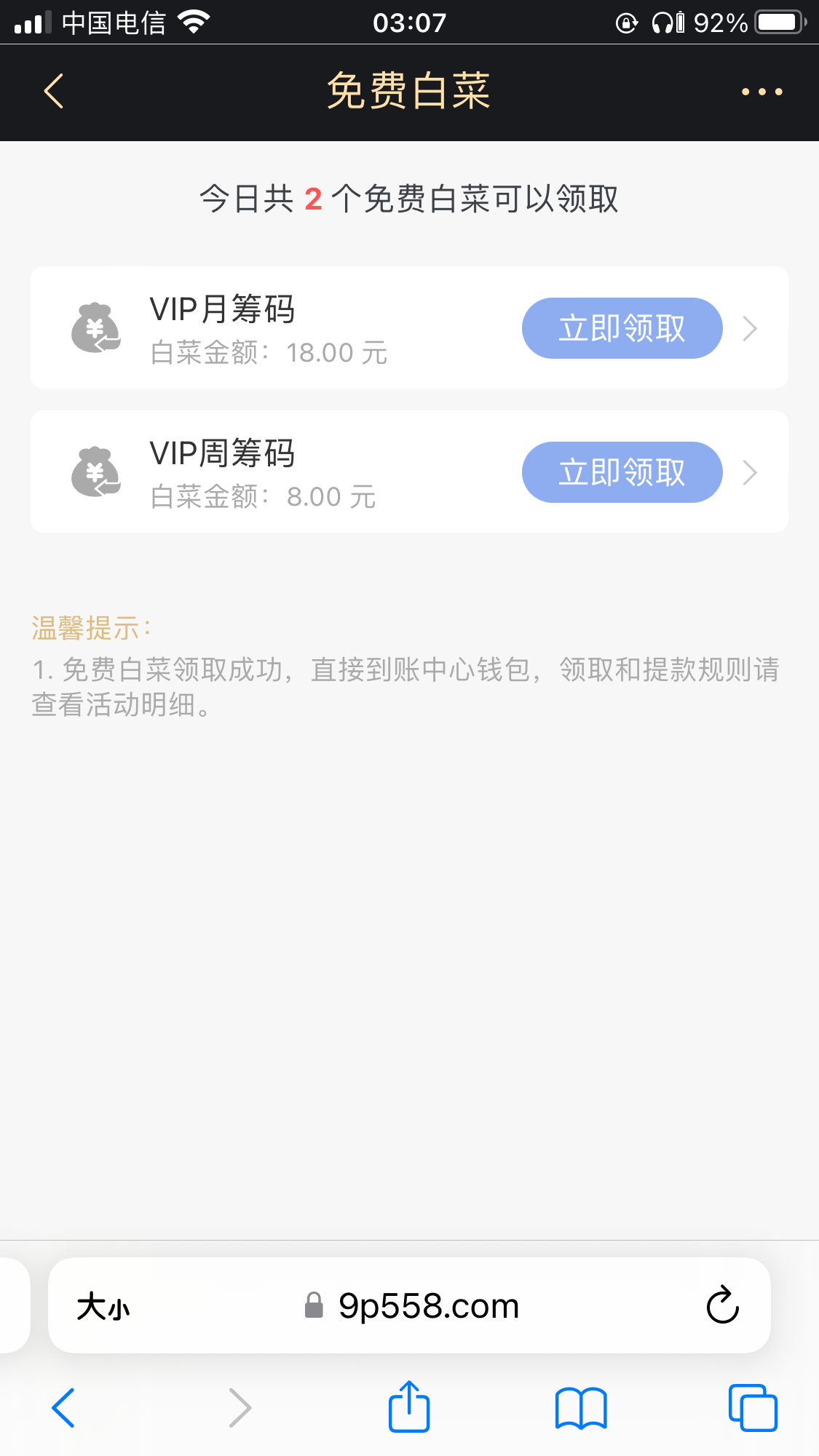This screenshot has height=1456, width=819.
Task: Go back in Safari browser history
Action: [63, 1408]
